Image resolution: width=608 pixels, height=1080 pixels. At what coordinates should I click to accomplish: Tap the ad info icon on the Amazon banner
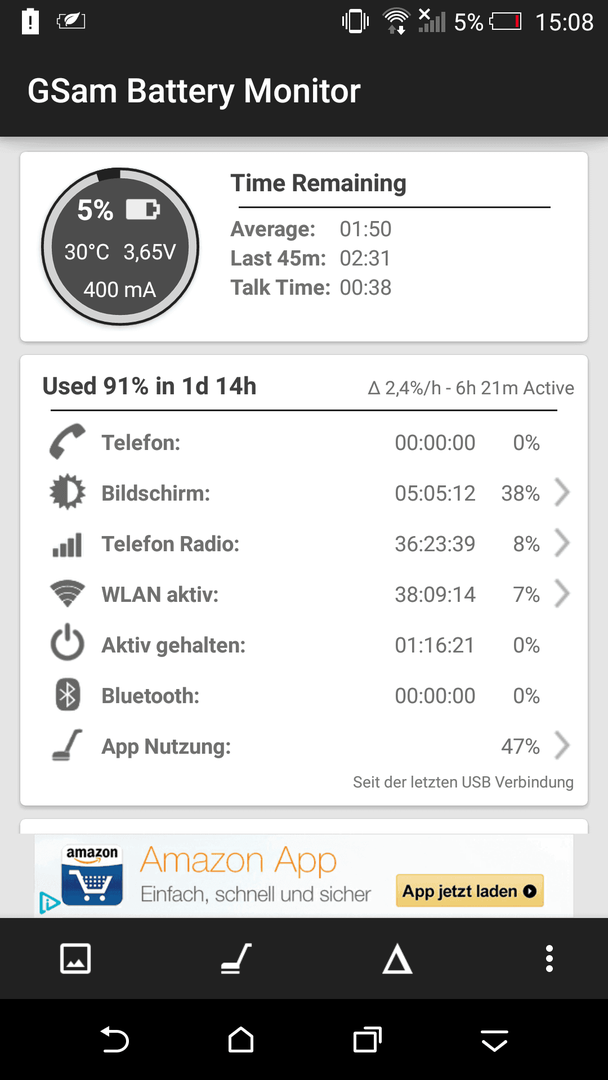(48, 901)
